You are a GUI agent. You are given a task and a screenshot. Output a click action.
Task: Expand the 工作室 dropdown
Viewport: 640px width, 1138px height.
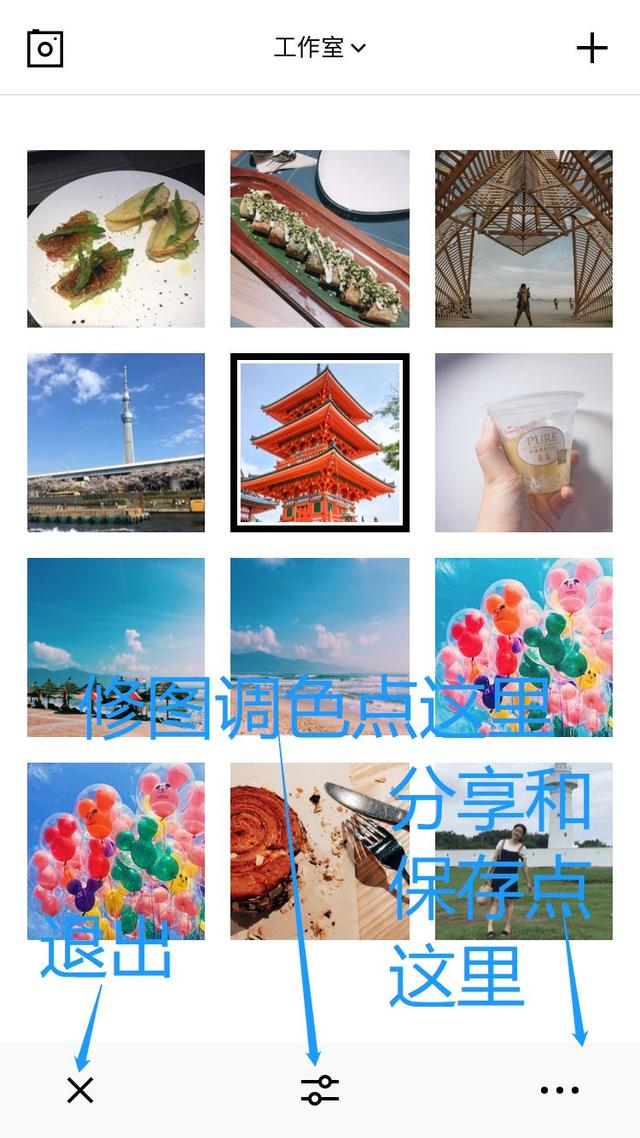coord(320,49)
